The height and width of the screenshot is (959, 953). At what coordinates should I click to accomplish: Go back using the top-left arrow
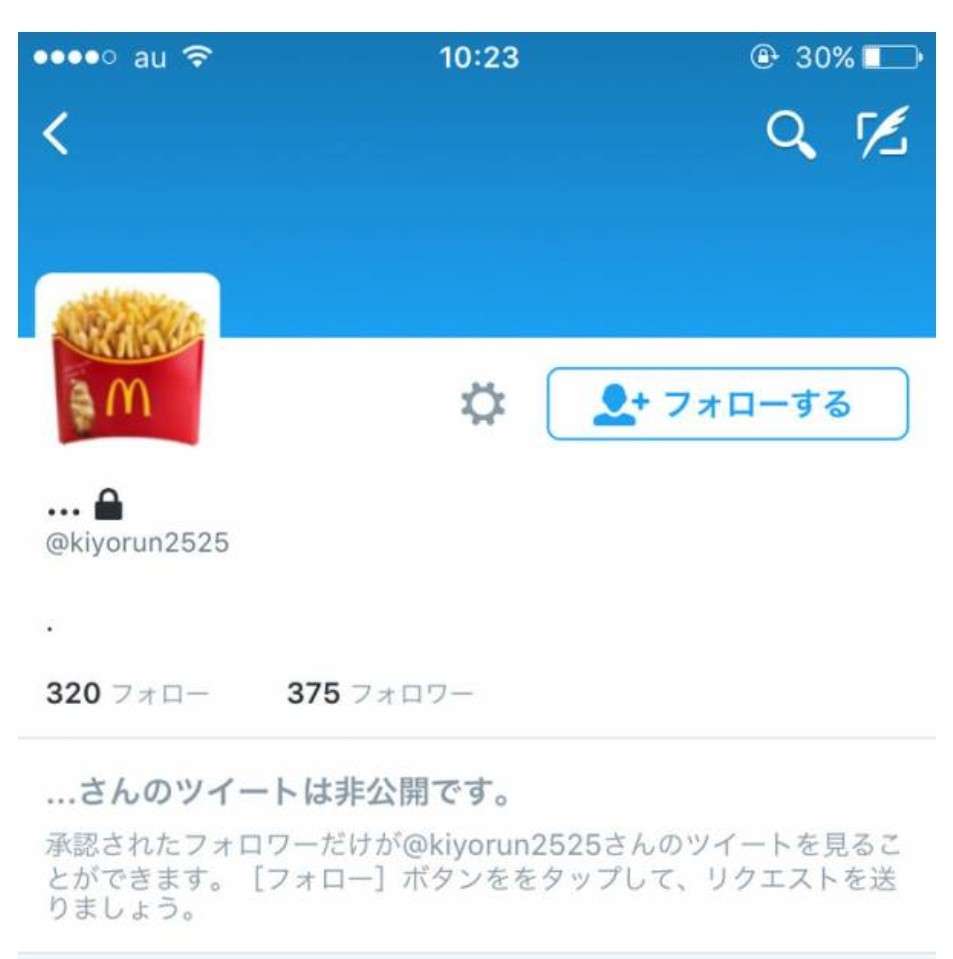(x=56, y=134)
